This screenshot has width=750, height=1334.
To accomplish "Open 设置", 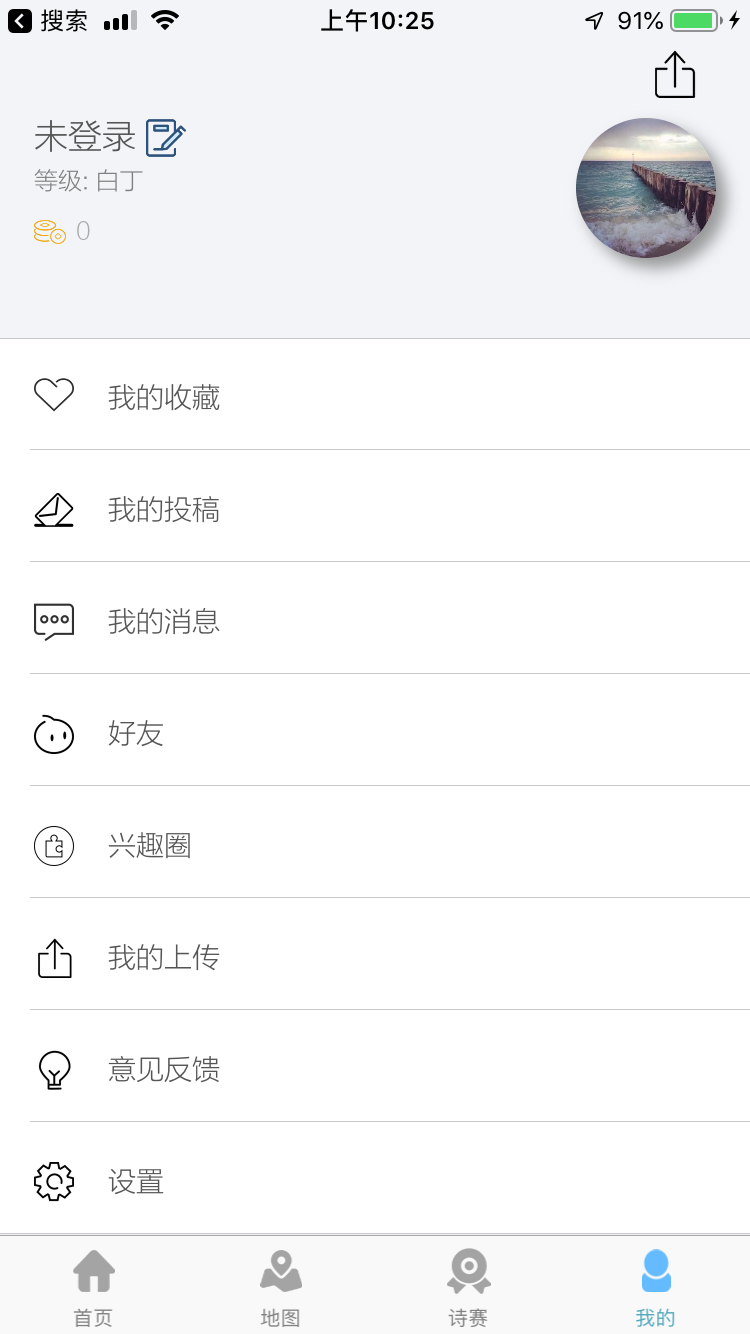I will click(375, 1179).
